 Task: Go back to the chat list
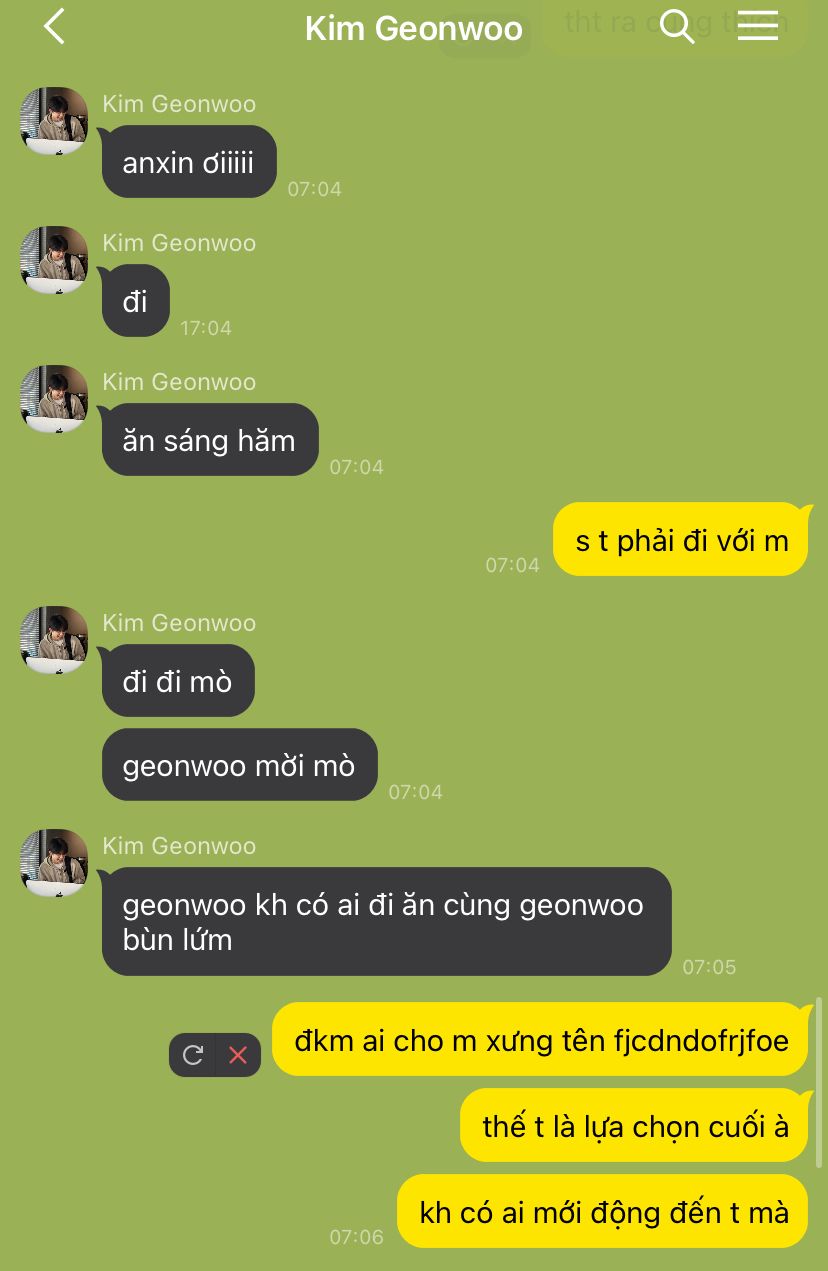pos(54,27)
